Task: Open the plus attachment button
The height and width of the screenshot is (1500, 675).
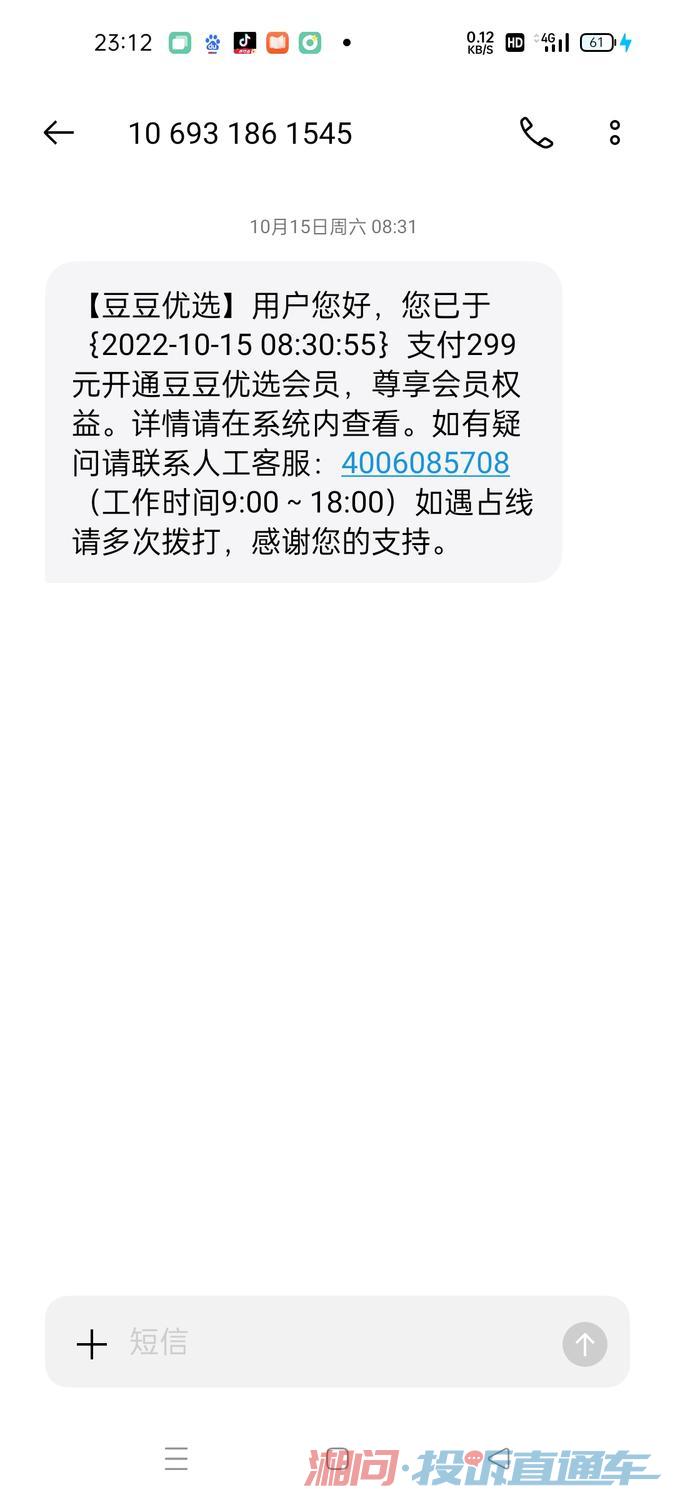Action: pyautogui.click(x=91, y=1344)
